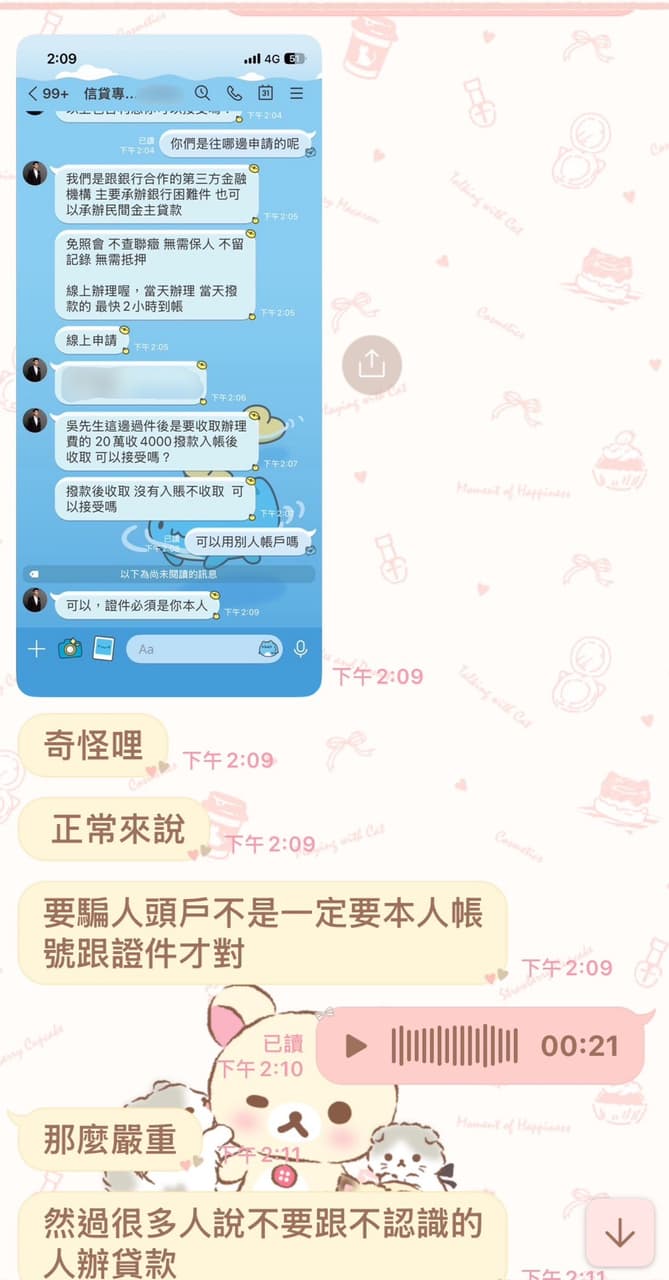Play the 00:21 voice message
669x1280 pixels.
pos(356,1046)
